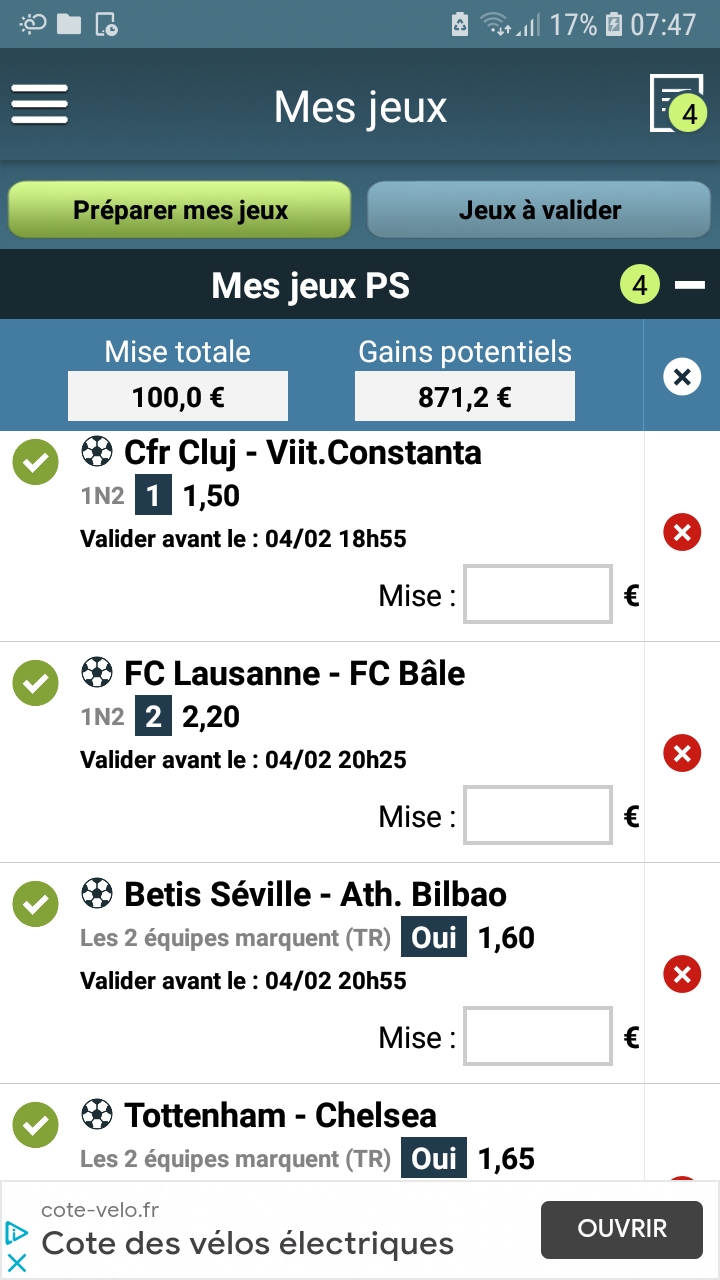Close the ad banner

17,1263
